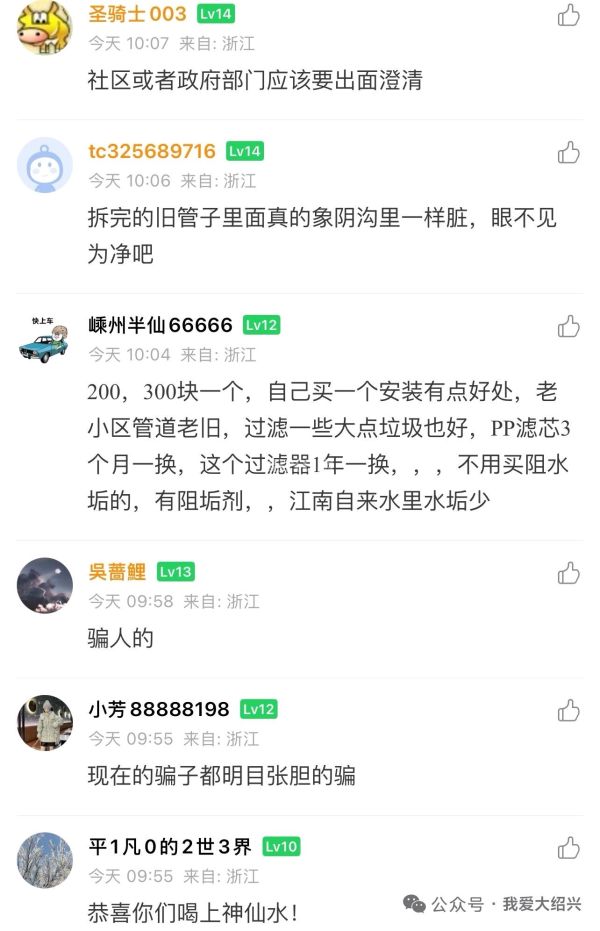Like the comment by 圣骑士003
This screenshot has width=600, height=931.
[569, 15]
